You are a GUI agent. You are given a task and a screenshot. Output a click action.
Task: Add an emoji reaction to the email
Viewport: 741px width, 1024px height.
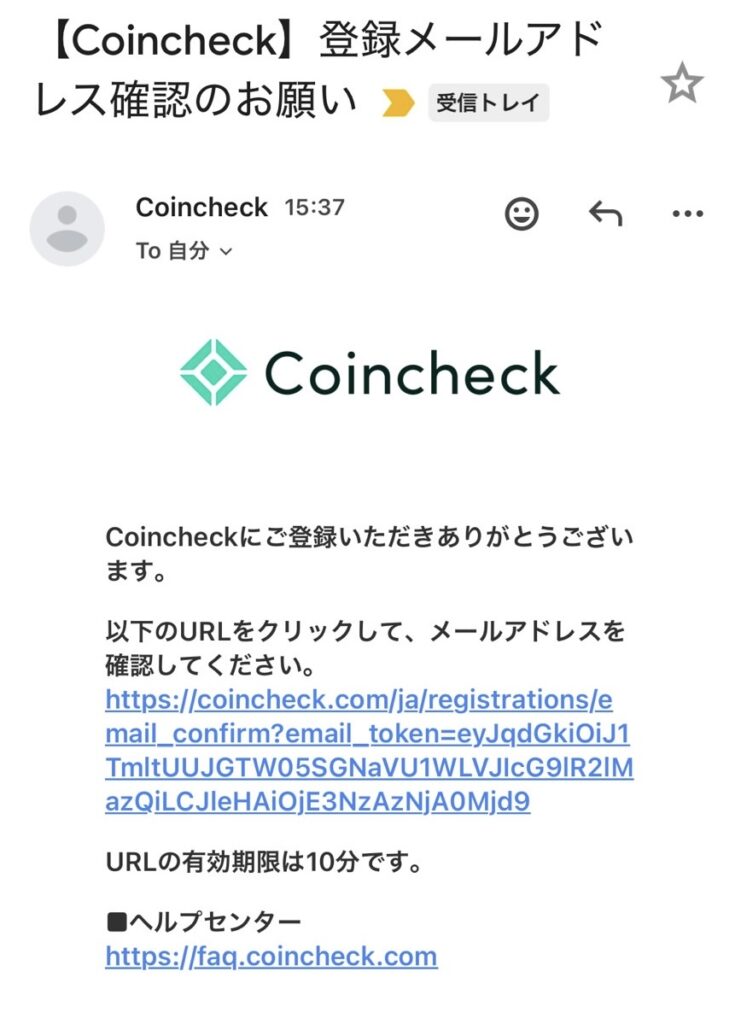522,214
